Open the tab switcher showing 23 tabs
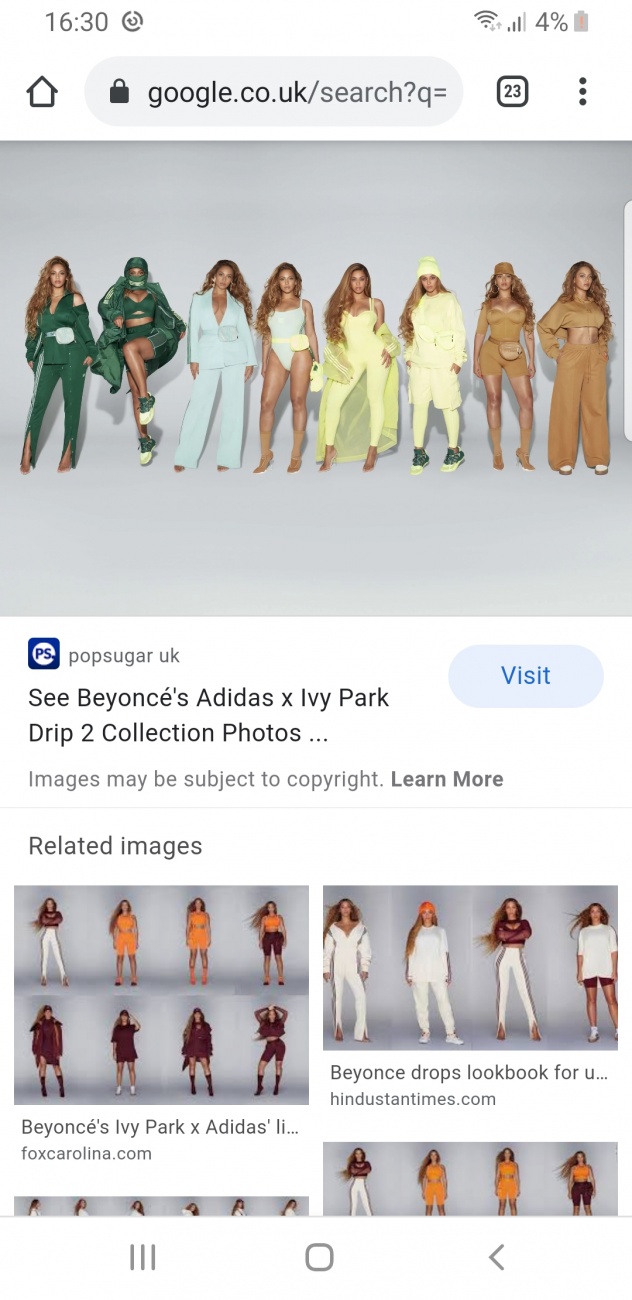The width and height of the screenshot is (632, 1300). tap(512, 92)
